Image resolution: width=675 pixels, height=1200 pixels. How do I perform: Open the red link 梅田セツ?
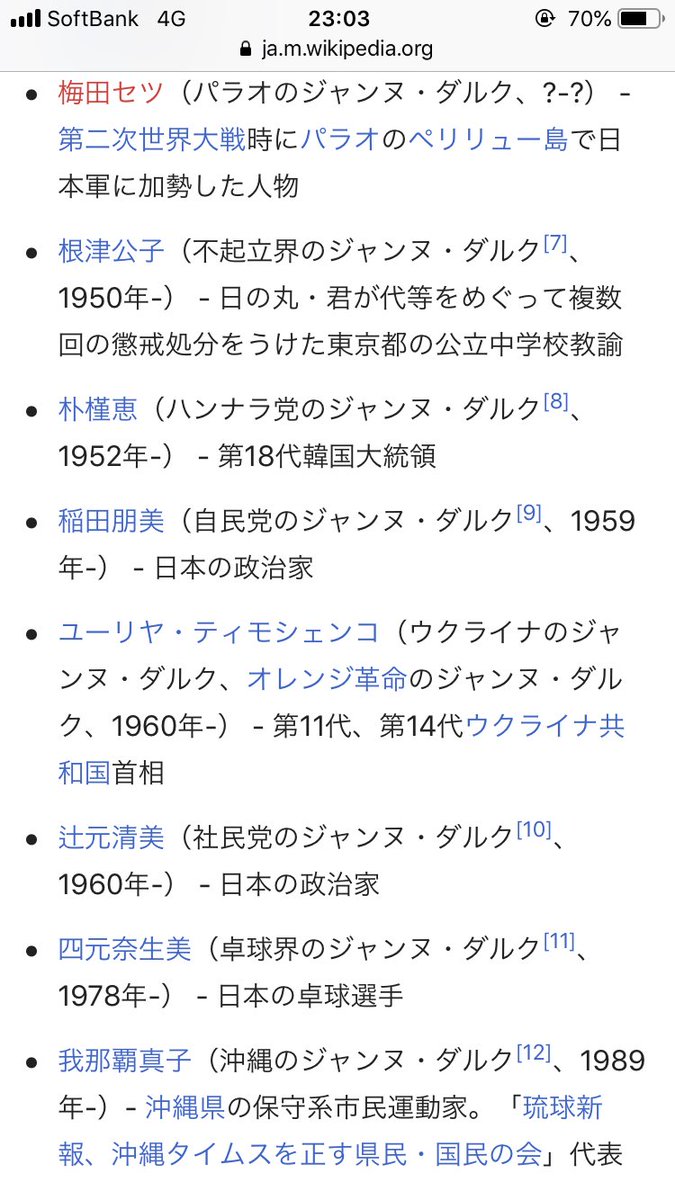pyautogui.click(x=110, y=94)
